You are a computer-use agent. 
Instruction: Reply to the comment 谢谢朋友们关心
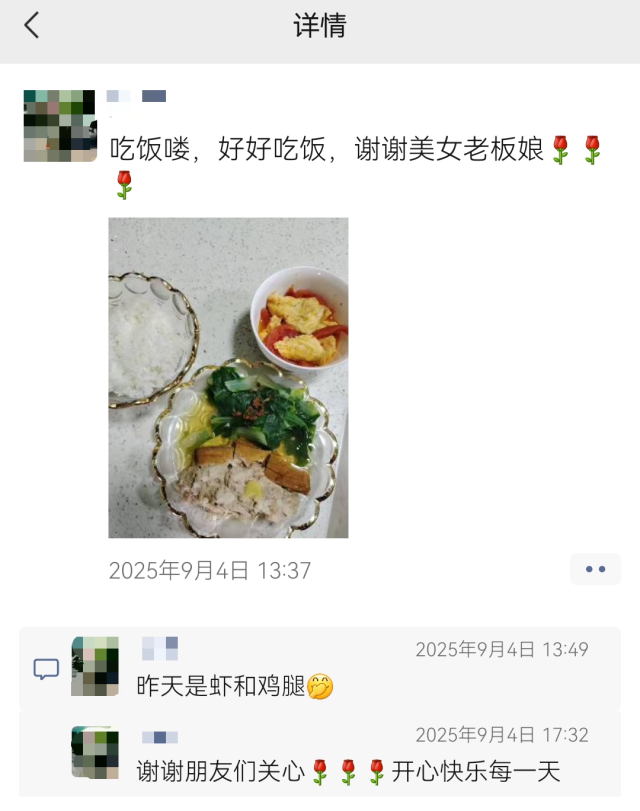pyautogui.click(x=348, y=771)
